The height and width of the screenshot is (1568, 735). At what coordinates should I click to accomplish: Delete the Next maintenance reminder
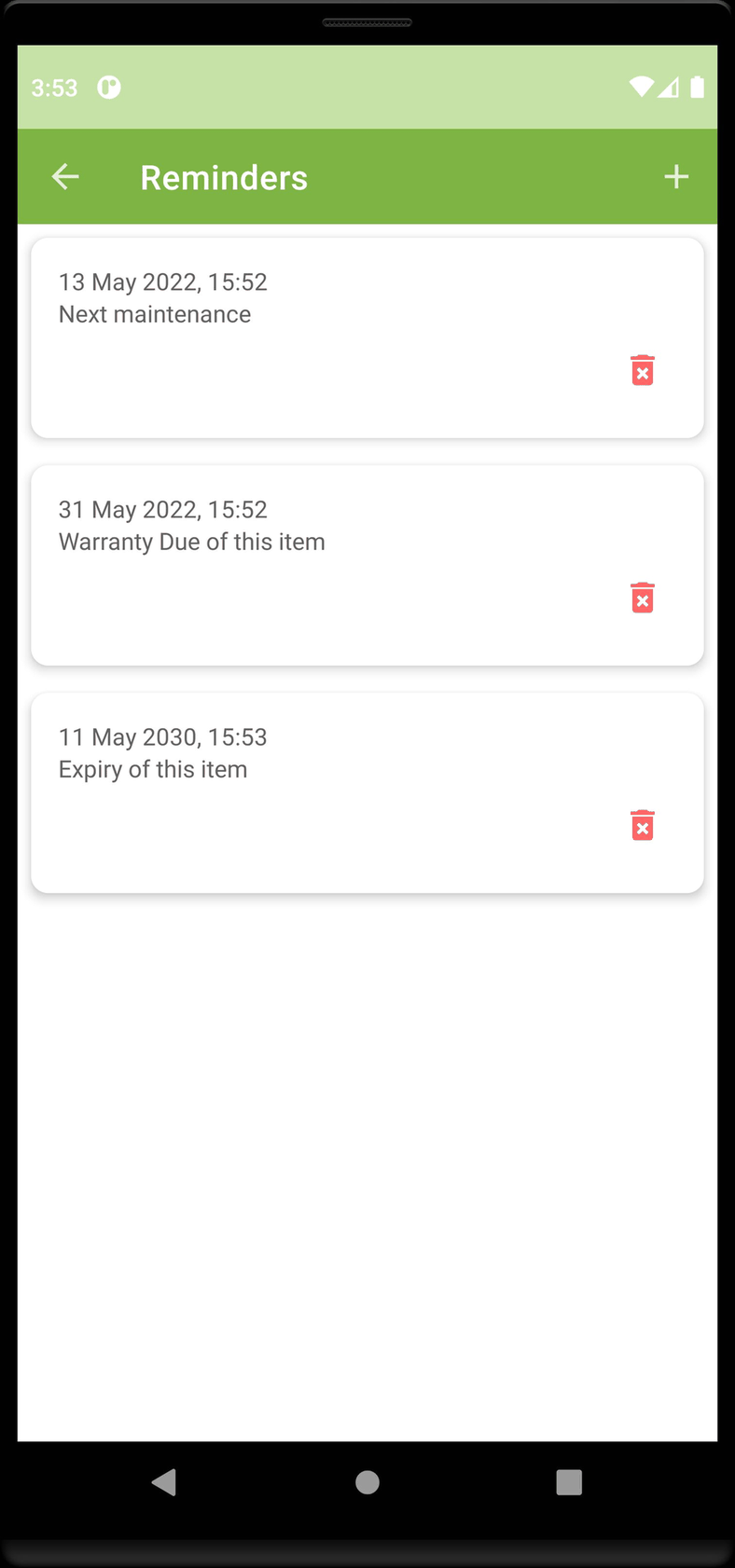pos(642,370)
